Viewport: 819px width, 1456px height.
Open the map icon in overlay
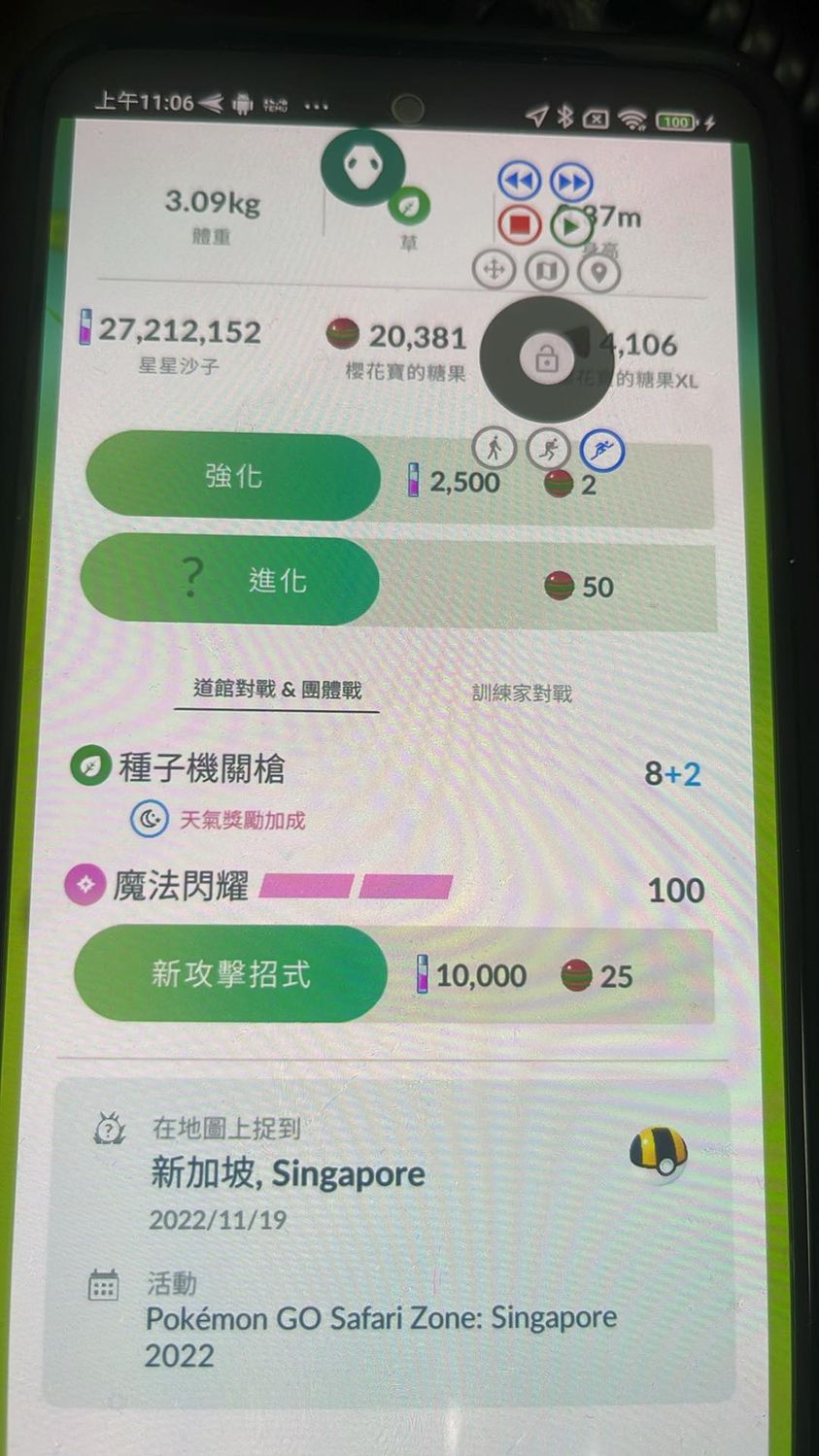(x=546, y=271)
